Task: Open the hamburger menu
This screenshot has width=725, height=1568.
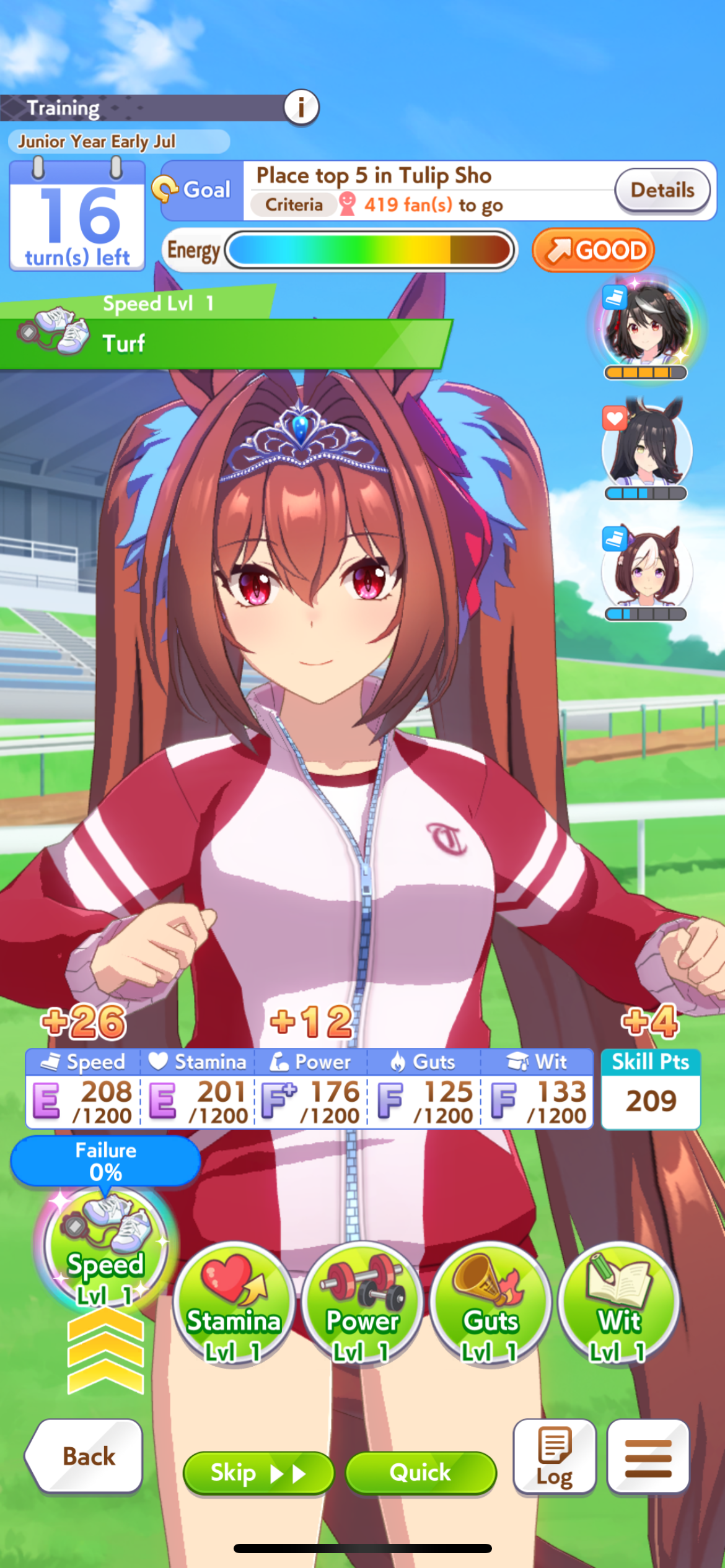Action: point(648,1457)
